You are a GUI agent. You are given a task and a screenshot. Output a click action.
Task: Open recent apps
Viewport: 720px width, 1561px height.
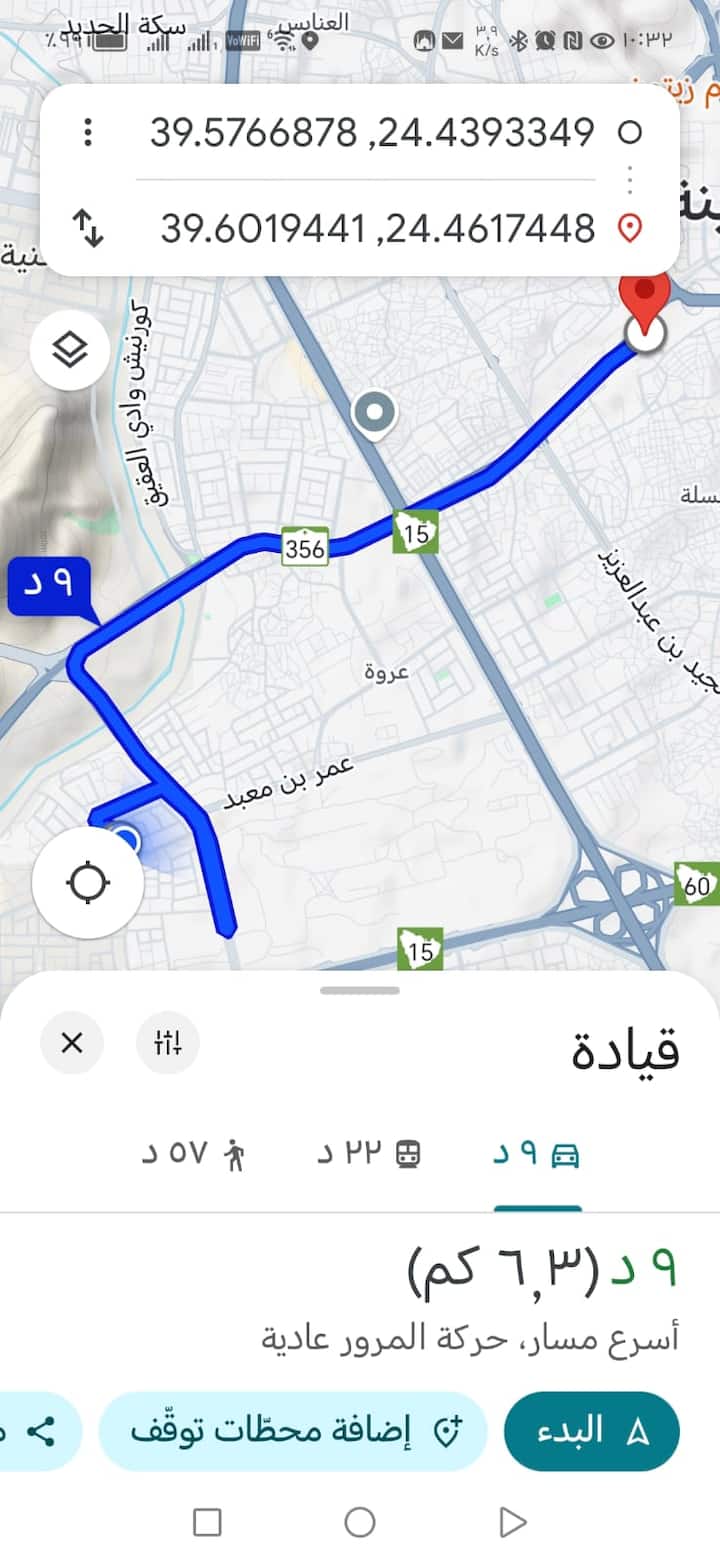click(x=207, y=1522)
